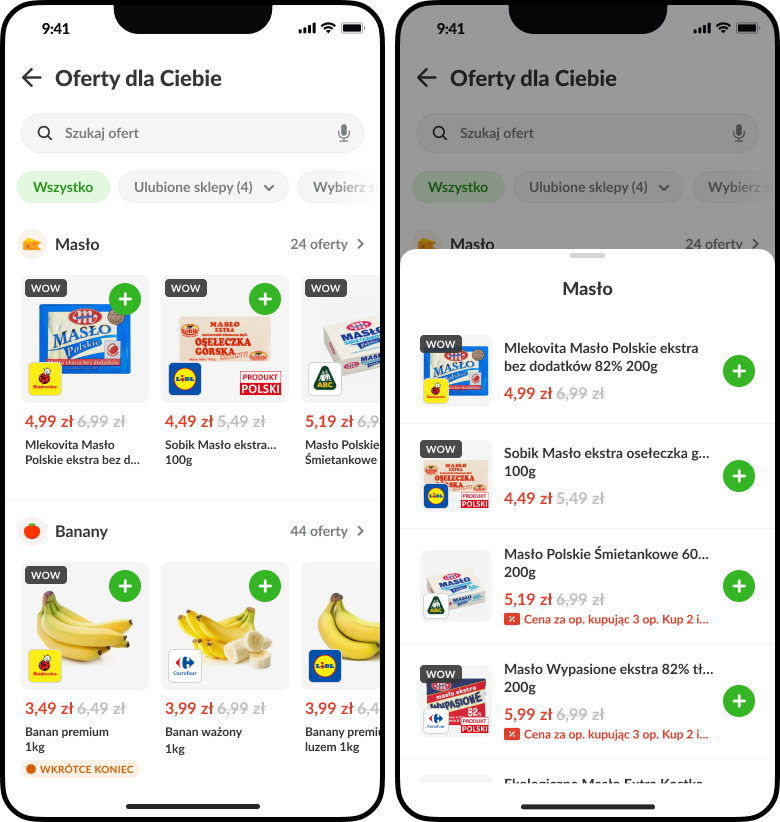Add Sobik Masło card in the left carousel

coord(264,298)
